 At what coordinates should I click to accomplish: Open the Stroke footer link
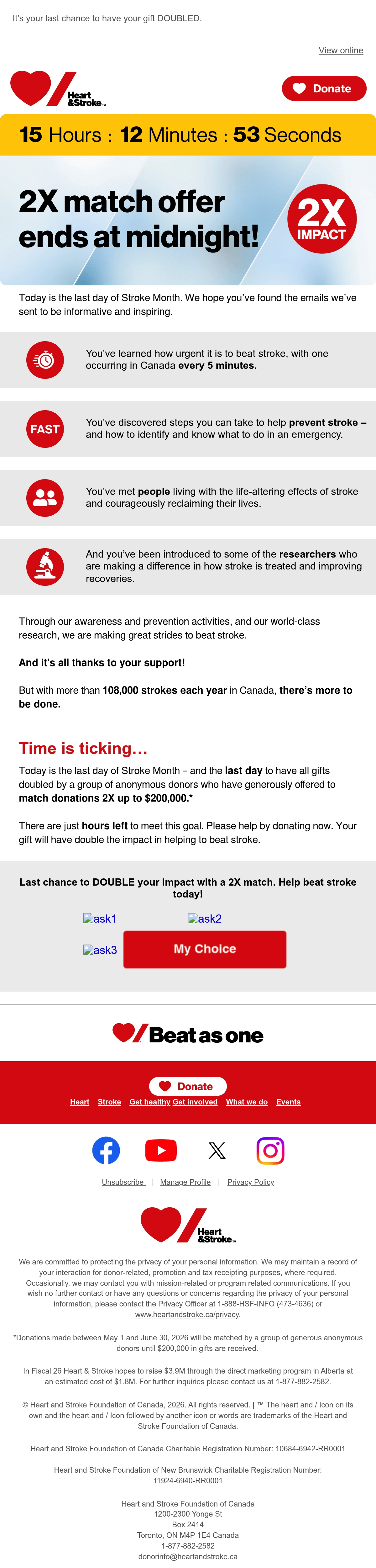(x=110, y=1102)
